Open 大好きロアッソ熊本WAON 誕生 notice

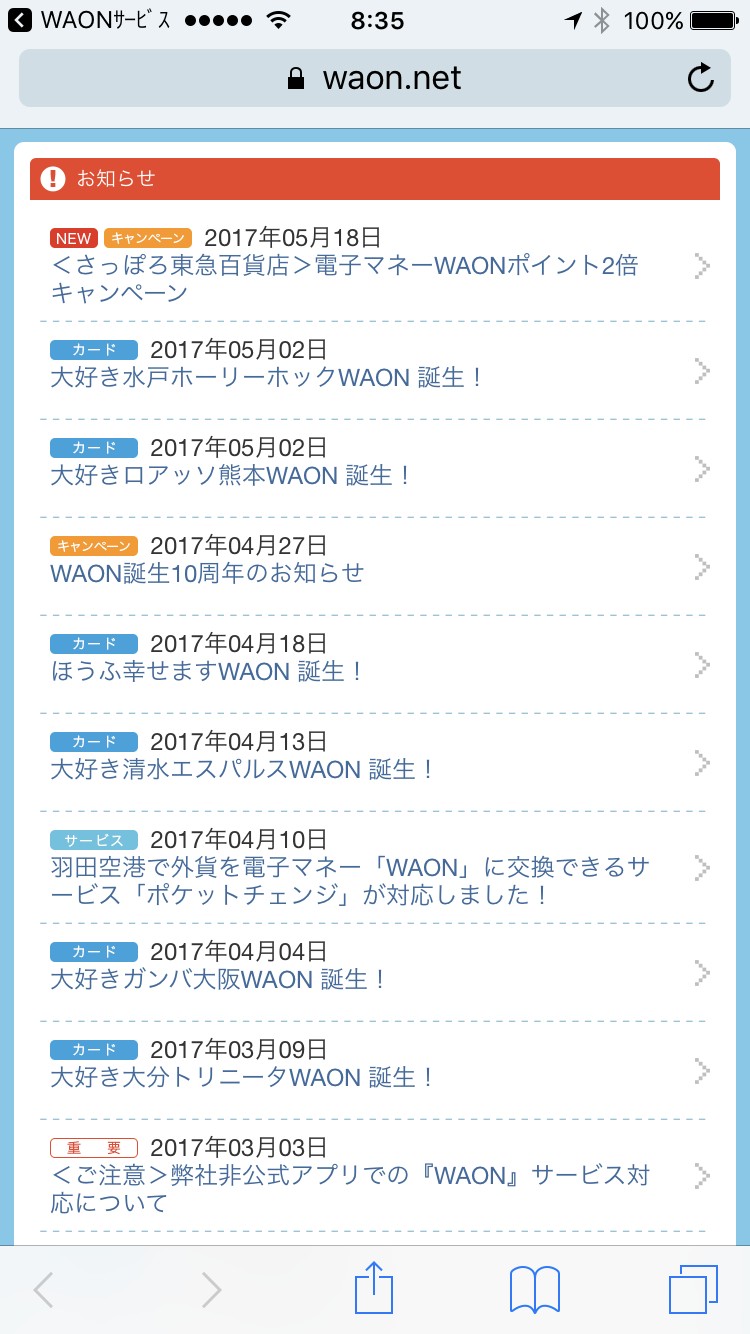(231, 476)
